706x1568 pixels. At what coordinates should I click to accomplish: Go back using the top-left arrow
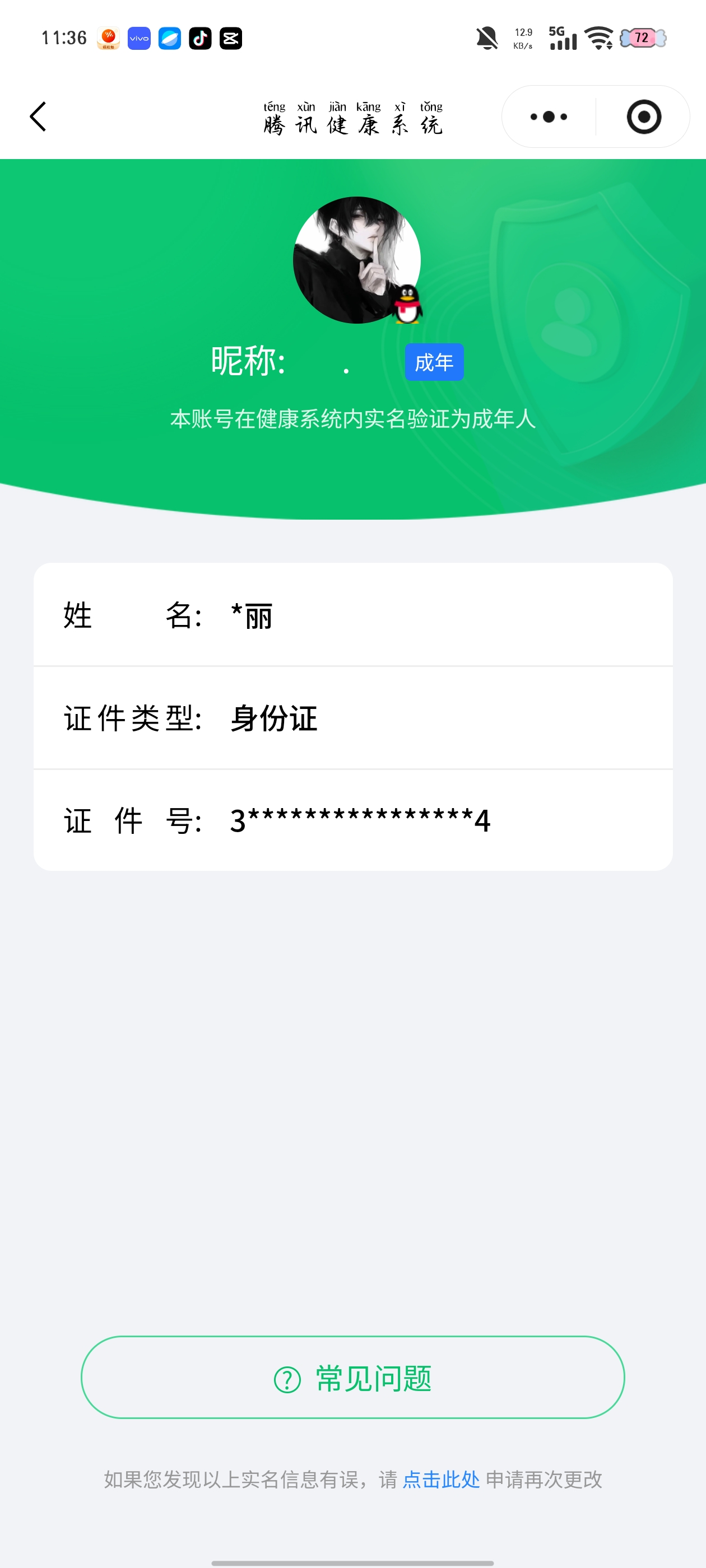38,116
